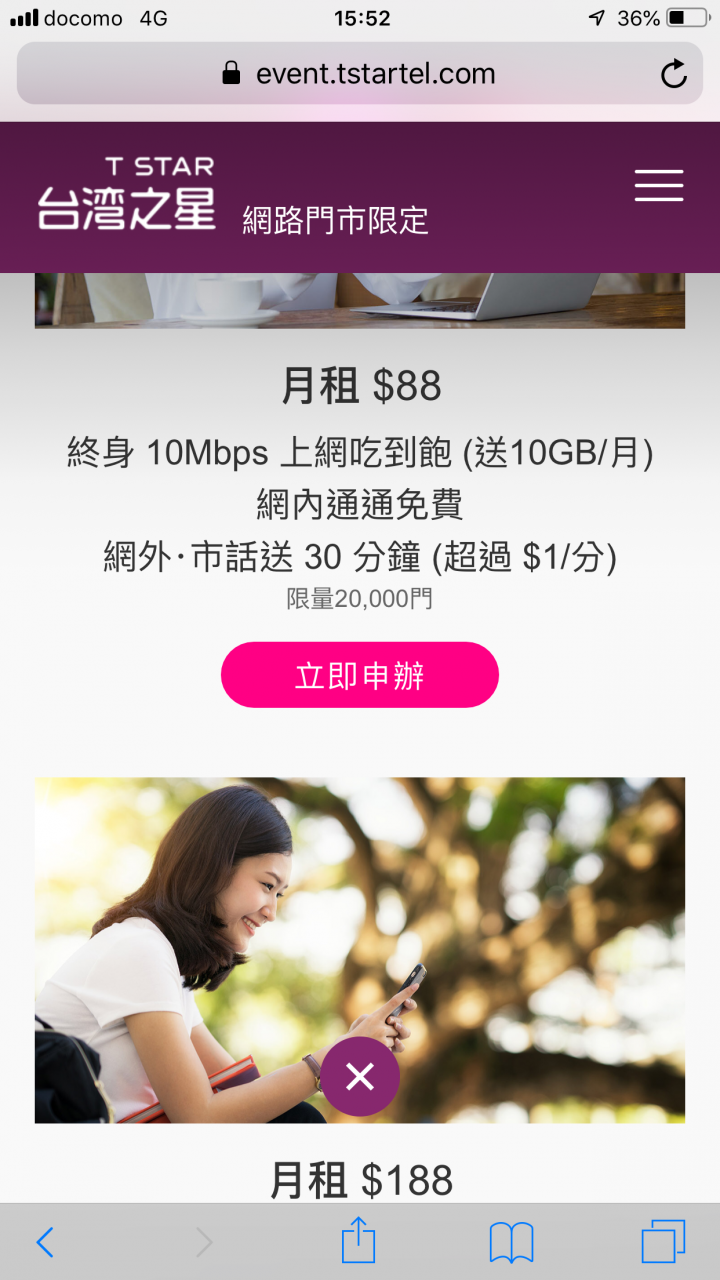Go back to the previous page
This screenshot has height=1280, width=720.
click(45, 1242)
